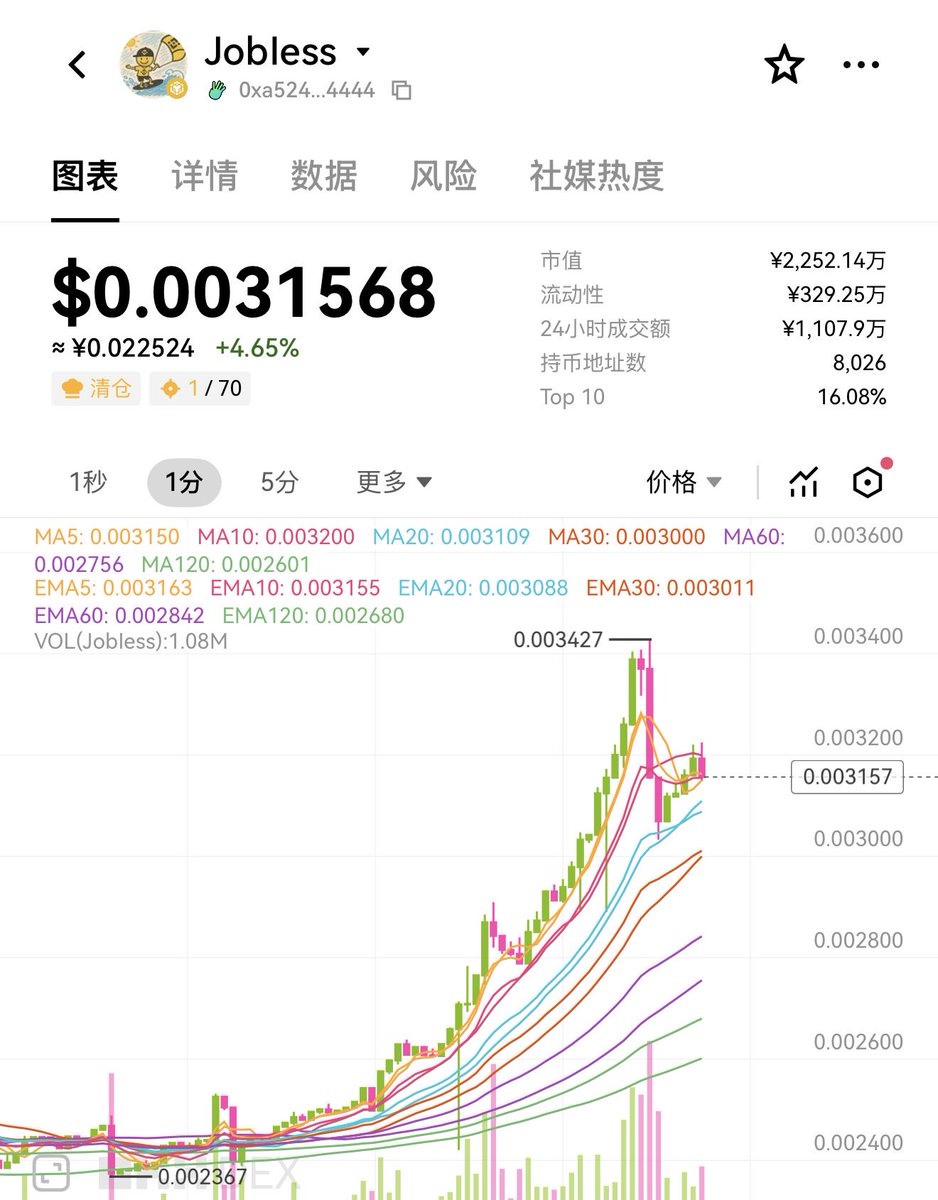Image resolution: width=938 pixels, height=1200 pixels.
Task: Expand the Jobless token dropdown
Action: point(363,52)
